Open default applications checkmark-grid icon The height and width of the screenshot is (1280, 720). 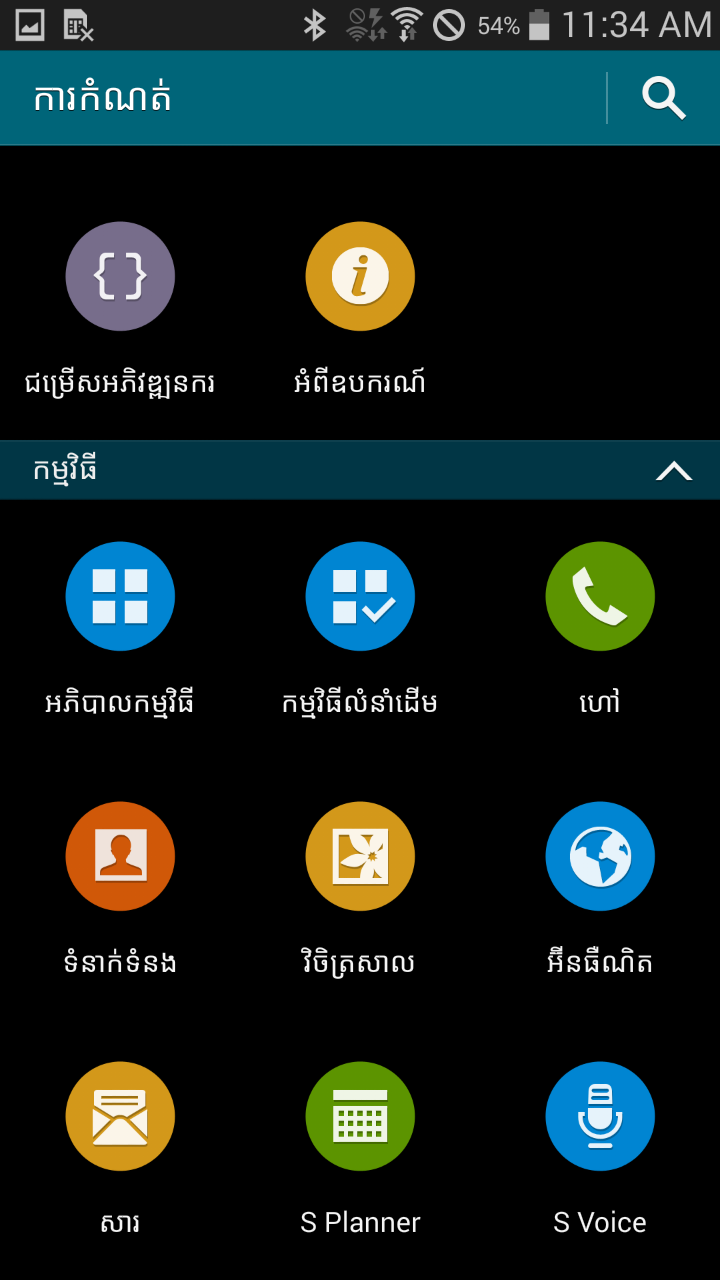click(360, 596)
